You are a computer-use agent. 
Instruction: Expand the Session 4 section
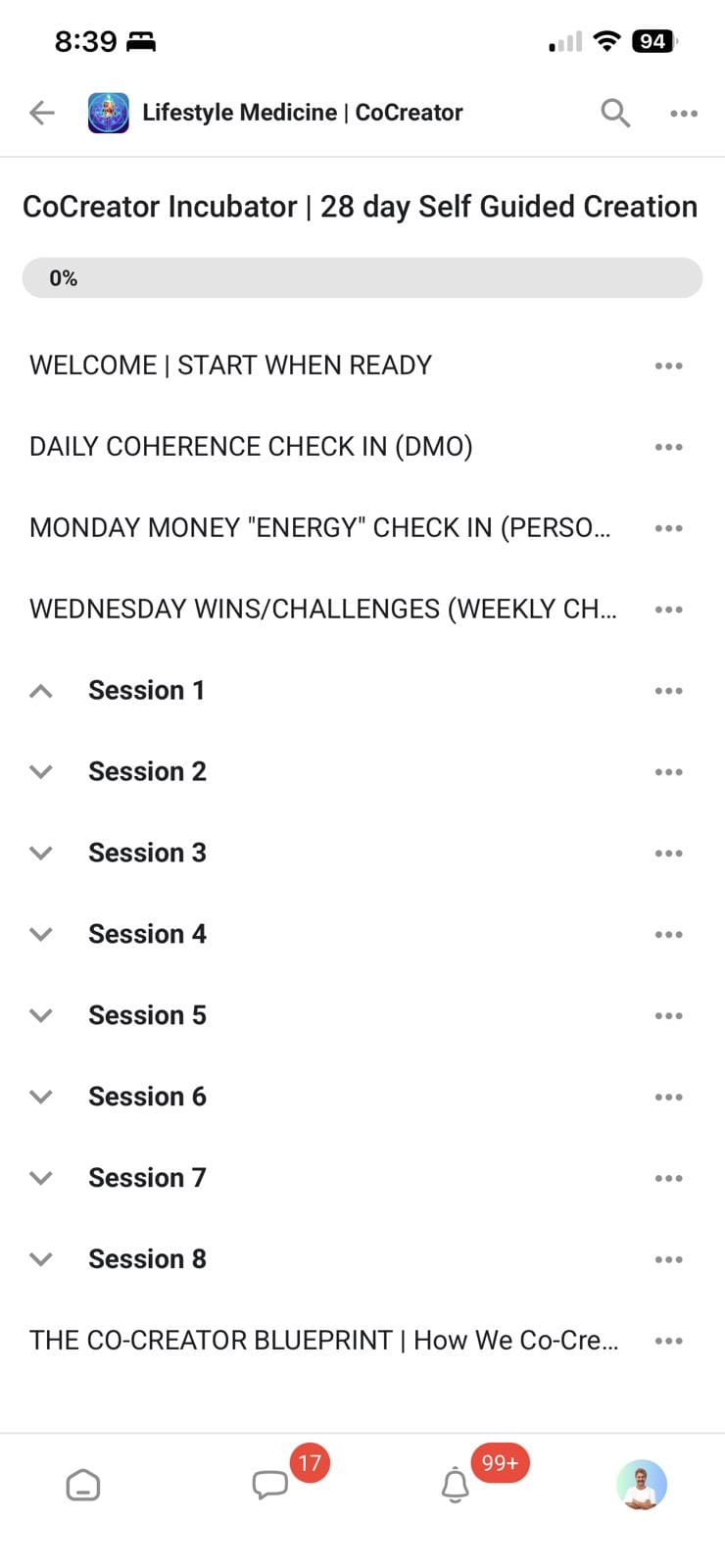coord(41,935)
